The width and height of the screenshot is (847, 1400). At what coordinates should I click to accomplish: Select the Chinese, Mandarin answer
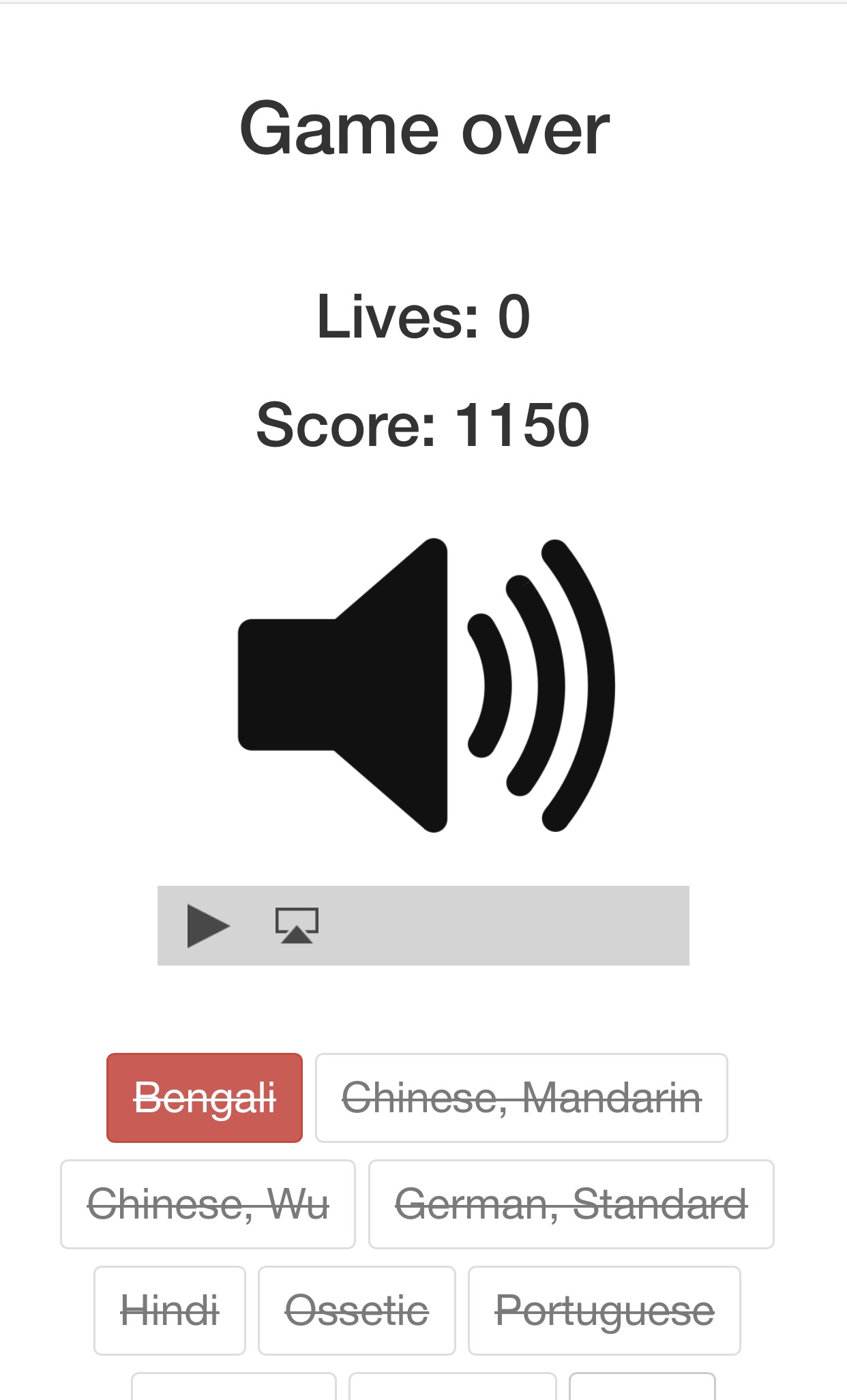pos(522,1098)
